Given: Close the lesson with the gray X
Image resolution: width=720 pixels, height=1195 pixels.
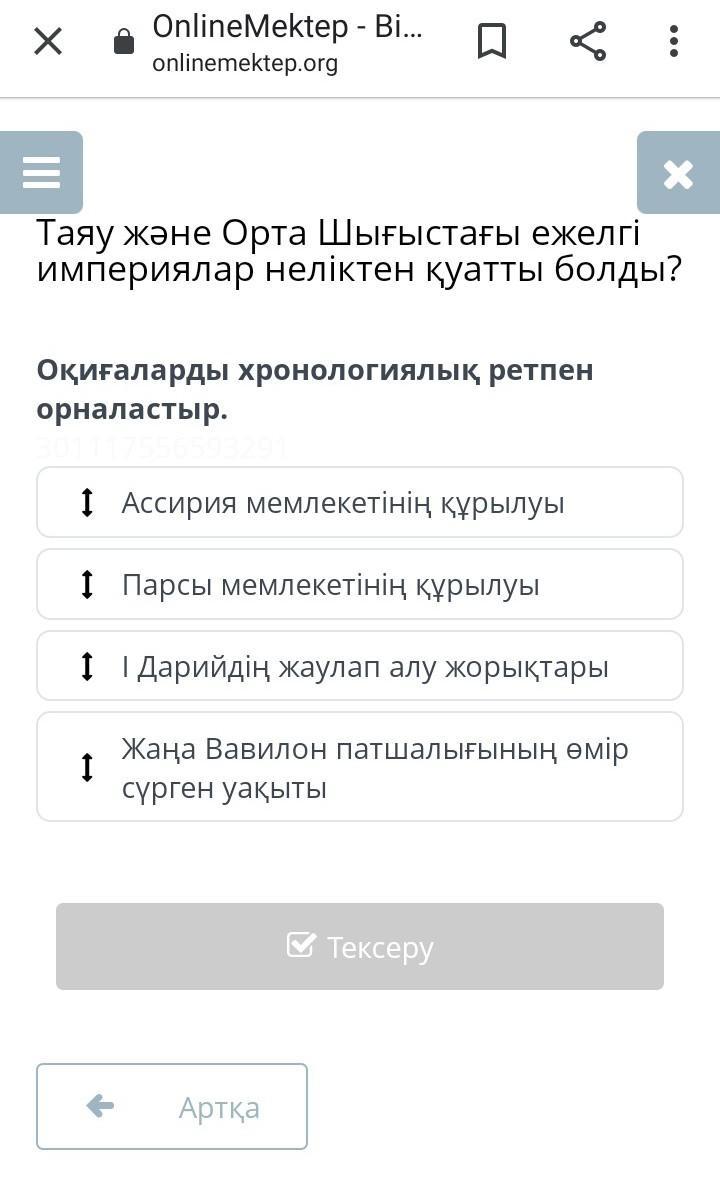Looking at the screenshot, I should pos(678,172).
